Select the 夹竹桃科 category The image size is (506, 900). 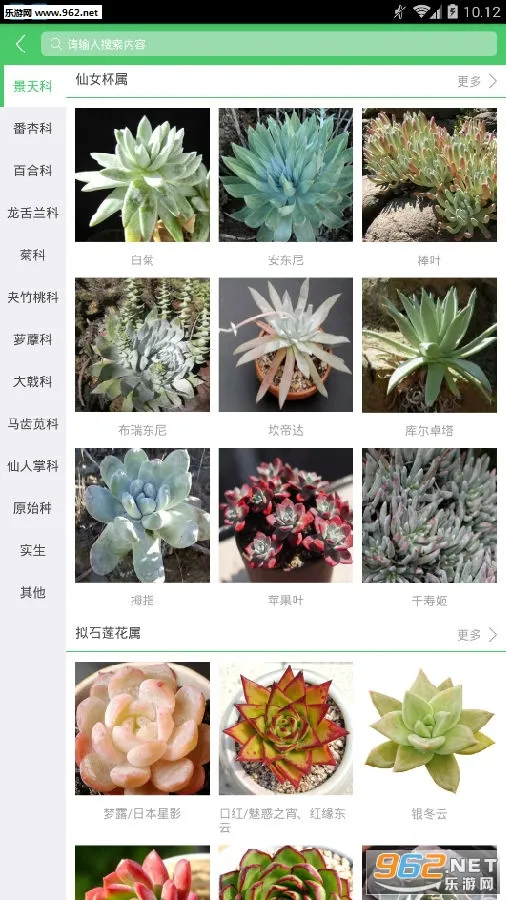coord(33,297)
